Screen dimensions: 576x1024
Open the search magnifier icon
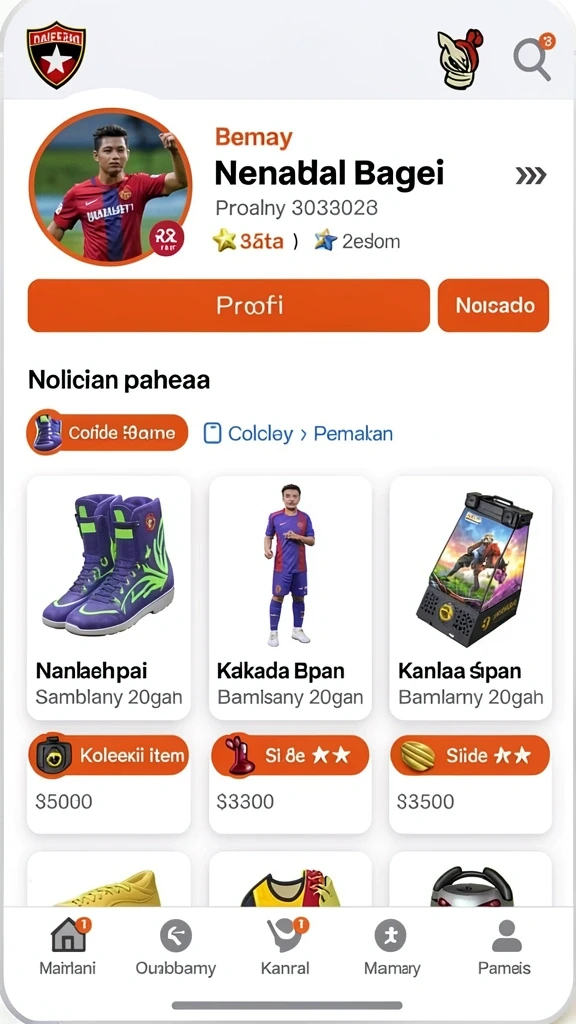(x=532, y=58)
